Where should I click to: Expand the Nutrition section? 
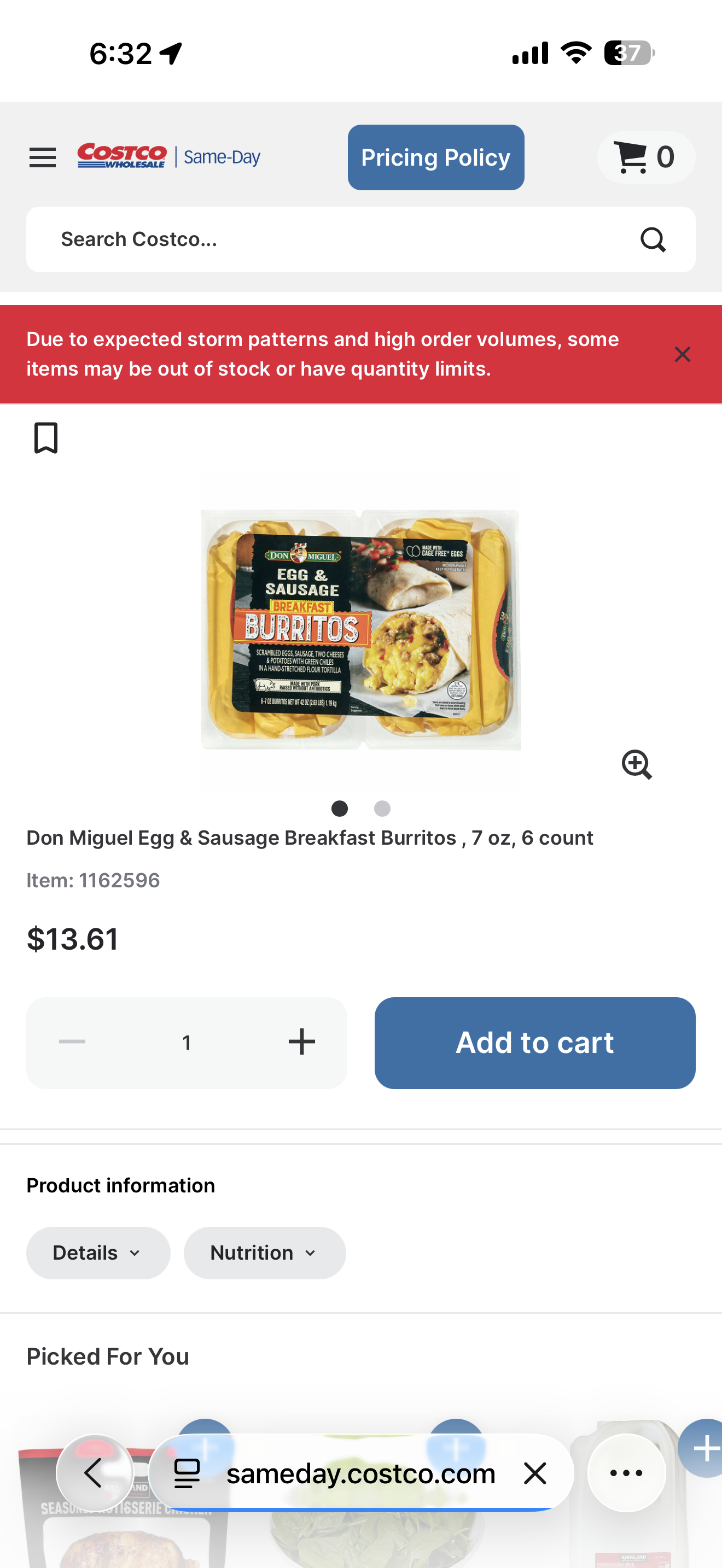[264, 1253]
